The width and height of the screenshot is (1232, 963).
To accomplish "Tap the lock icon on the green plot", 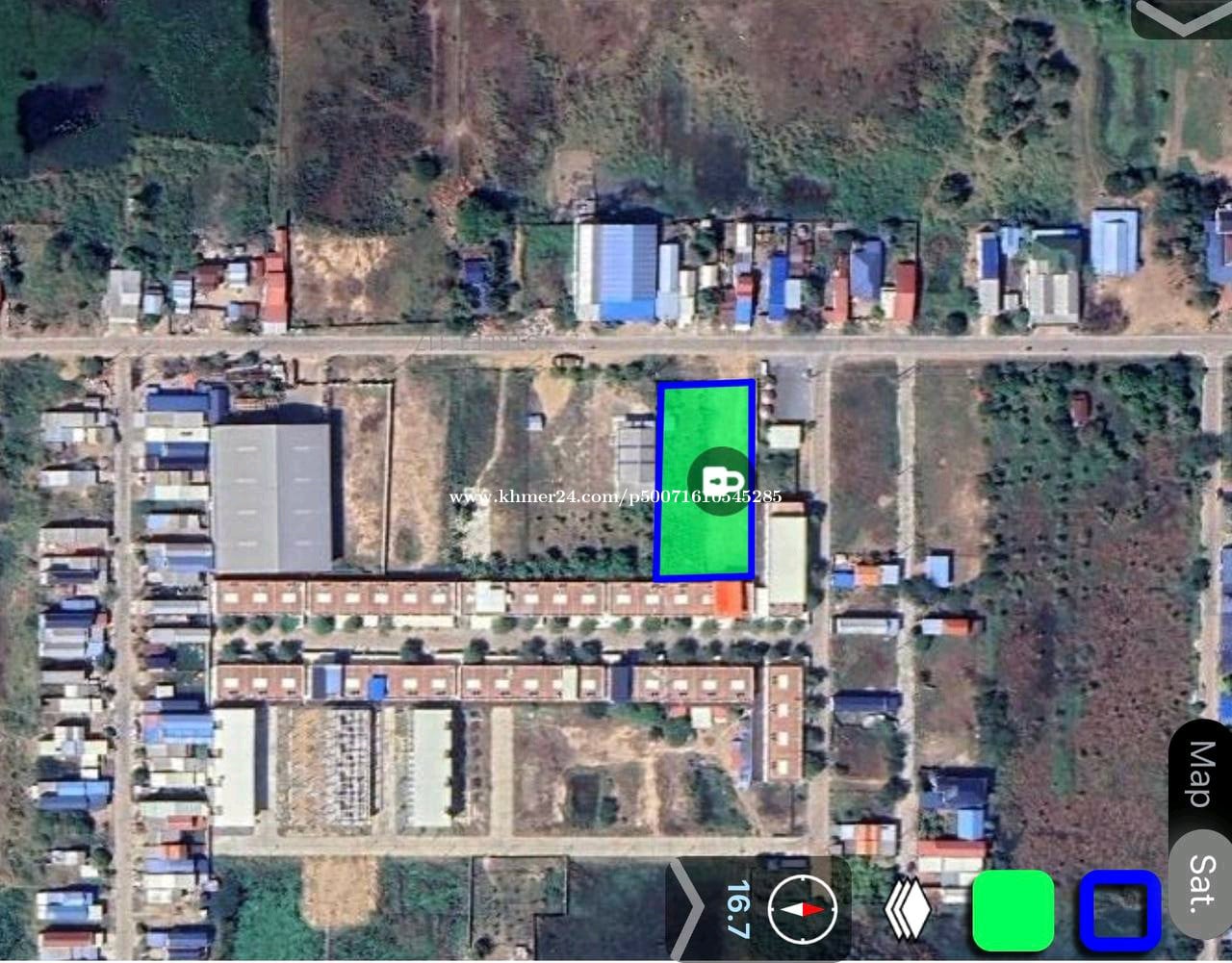I will 720,480.
